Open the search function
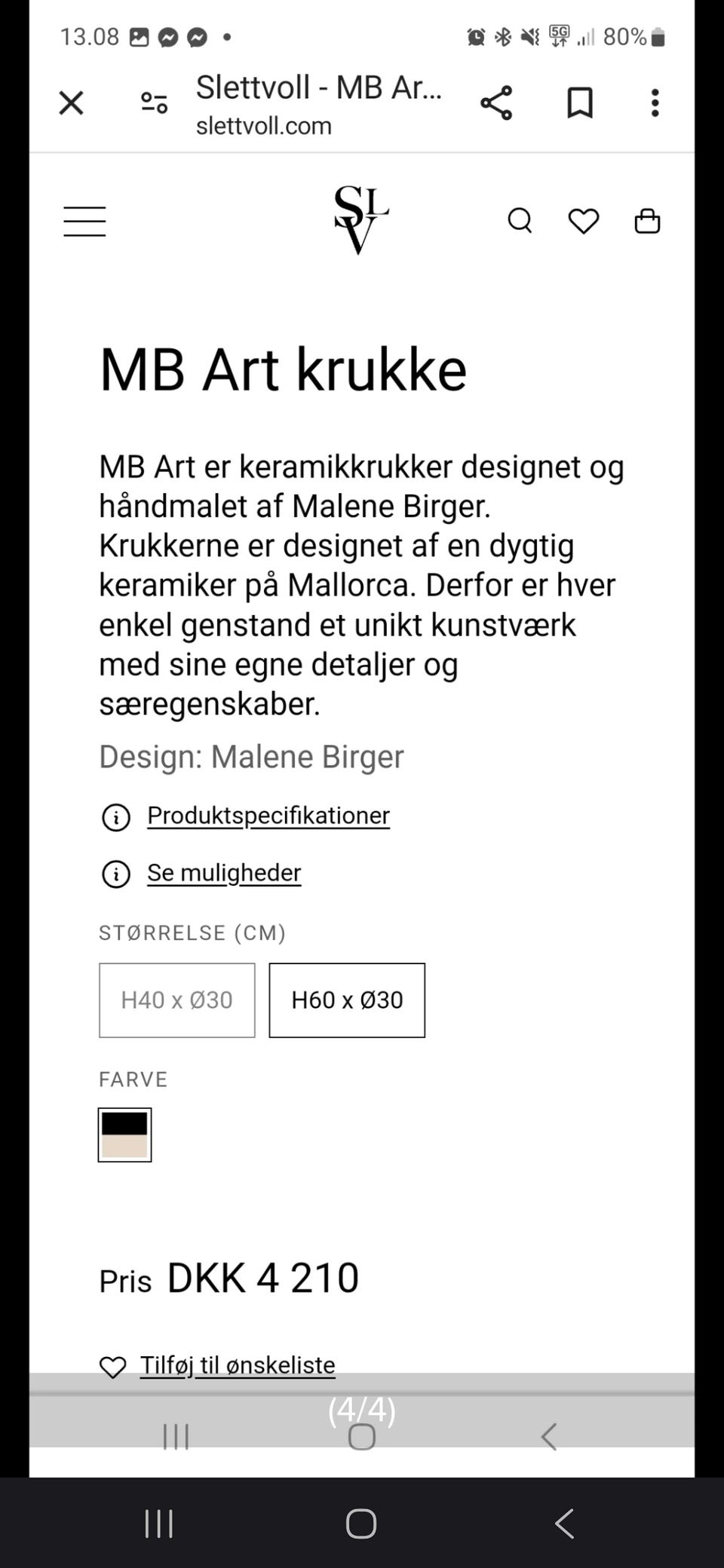This screenshot has height=1568, width=724. (520, 221)
